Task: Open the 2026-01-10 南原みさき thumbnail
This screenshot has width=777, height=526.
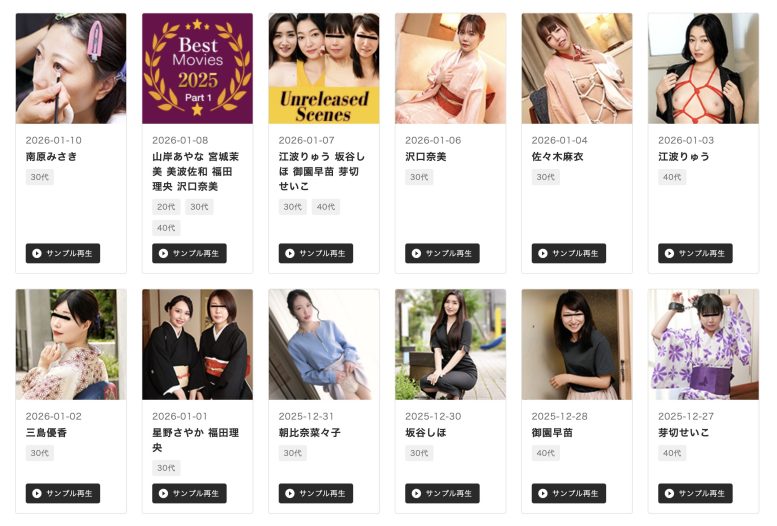Action: [x=71, y=68]
